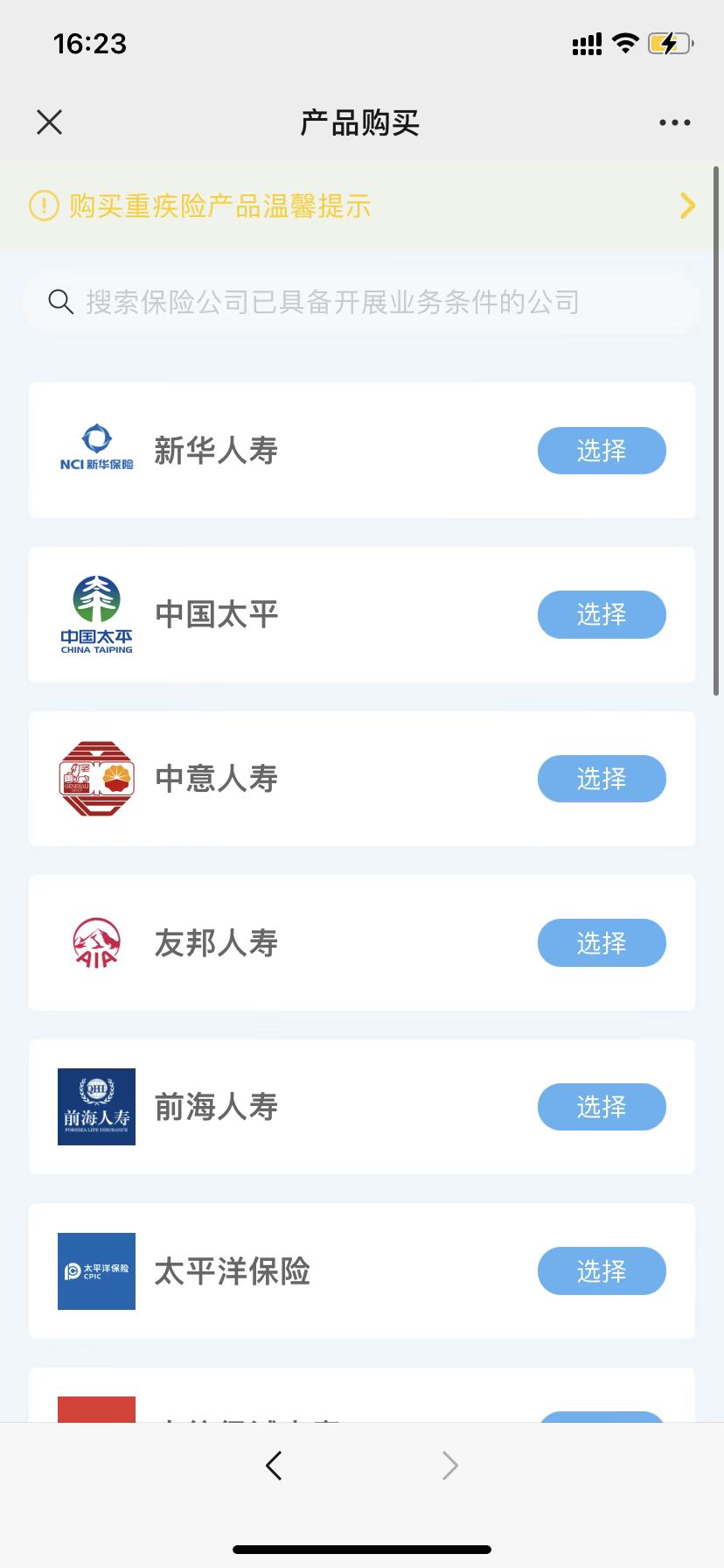Image resolution: width=724 pixels, height=1568 pixels.
Task: Choose 前海人寿 with 选择
Action: 602,1107
